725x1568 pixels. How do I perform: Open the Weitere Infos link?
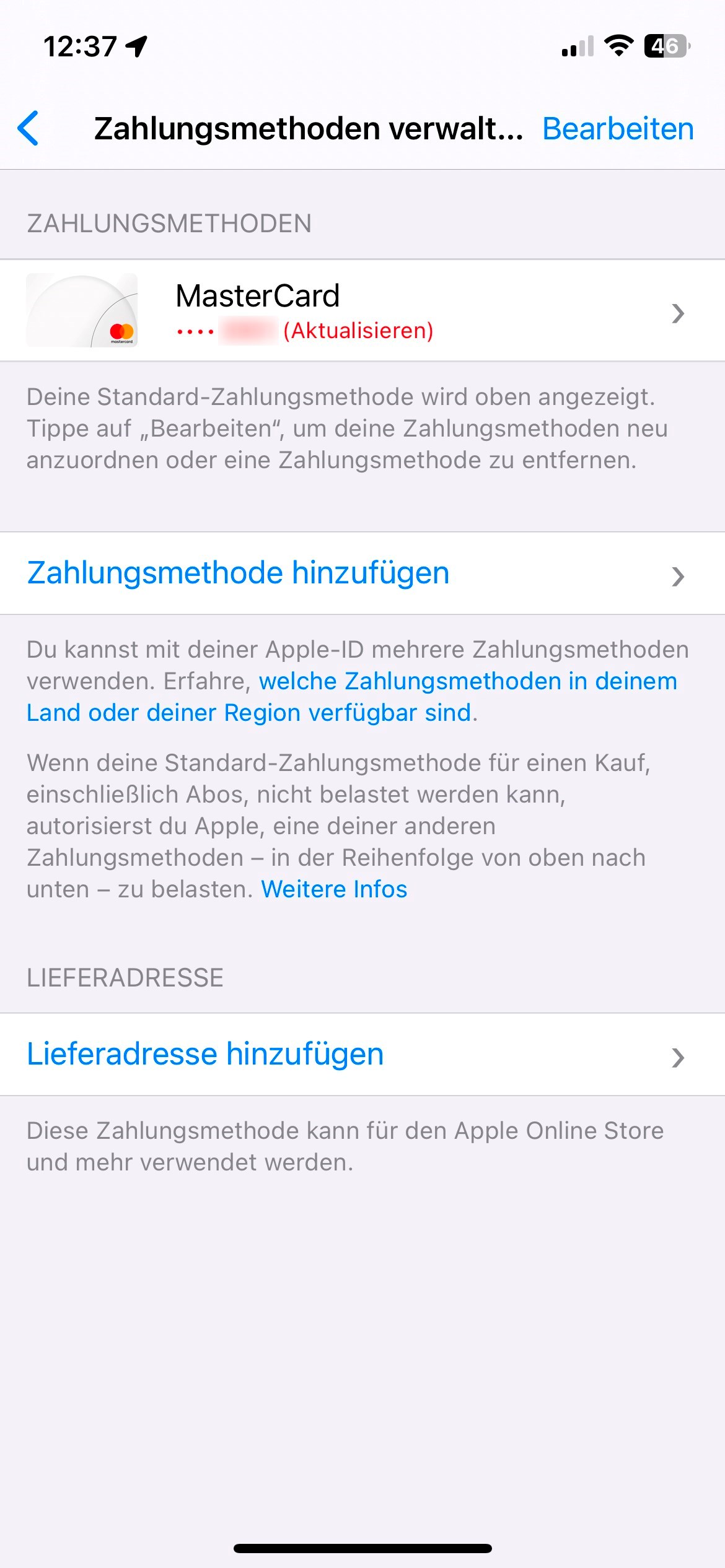(x=334, y=889)
